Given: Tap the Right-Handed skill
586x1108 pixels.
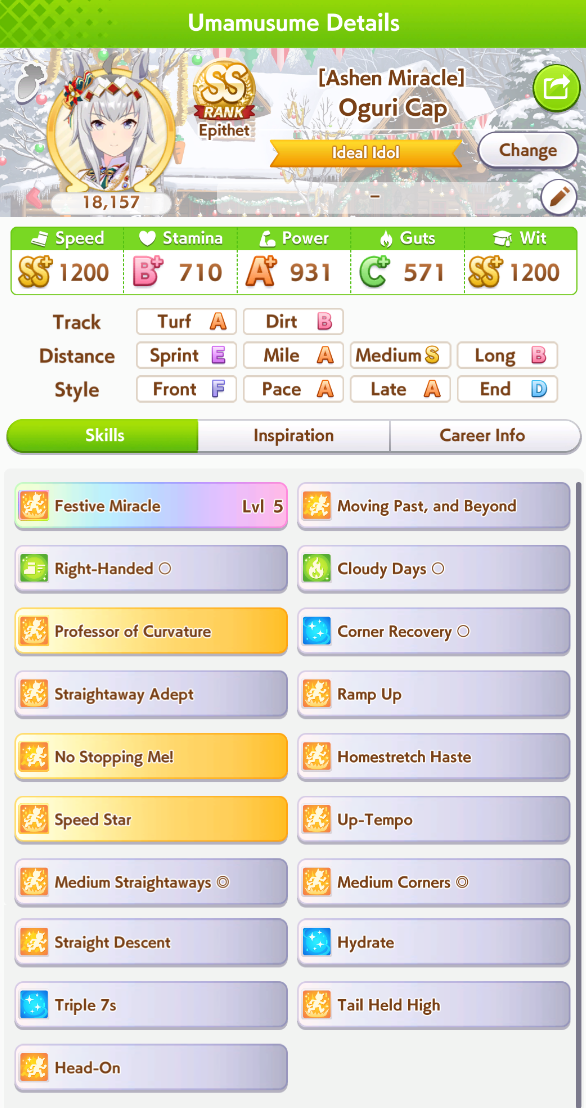Looking at the screenshot, I should [151, 569].
